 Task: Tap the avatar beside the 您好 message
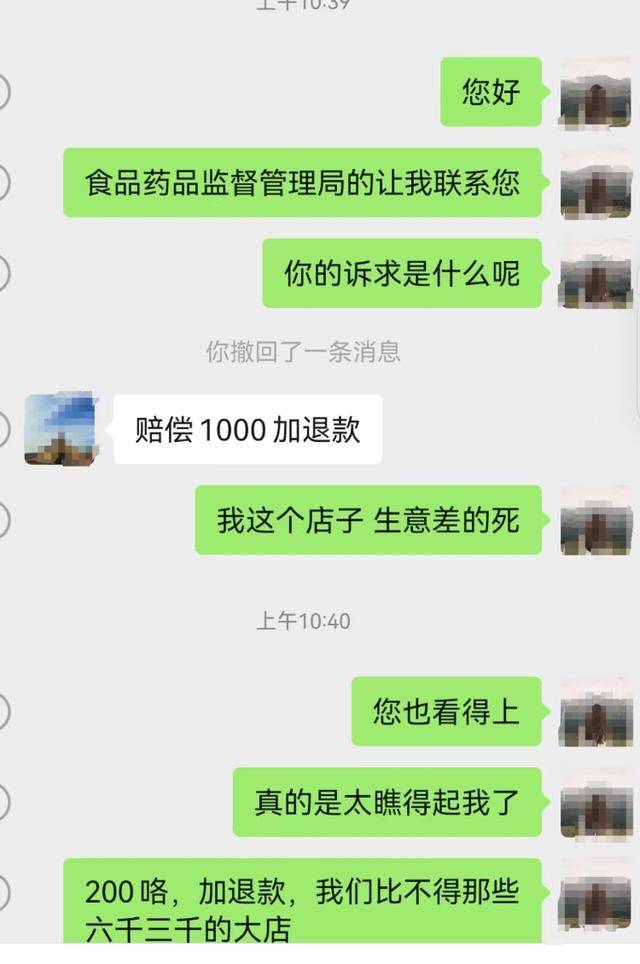595,93
